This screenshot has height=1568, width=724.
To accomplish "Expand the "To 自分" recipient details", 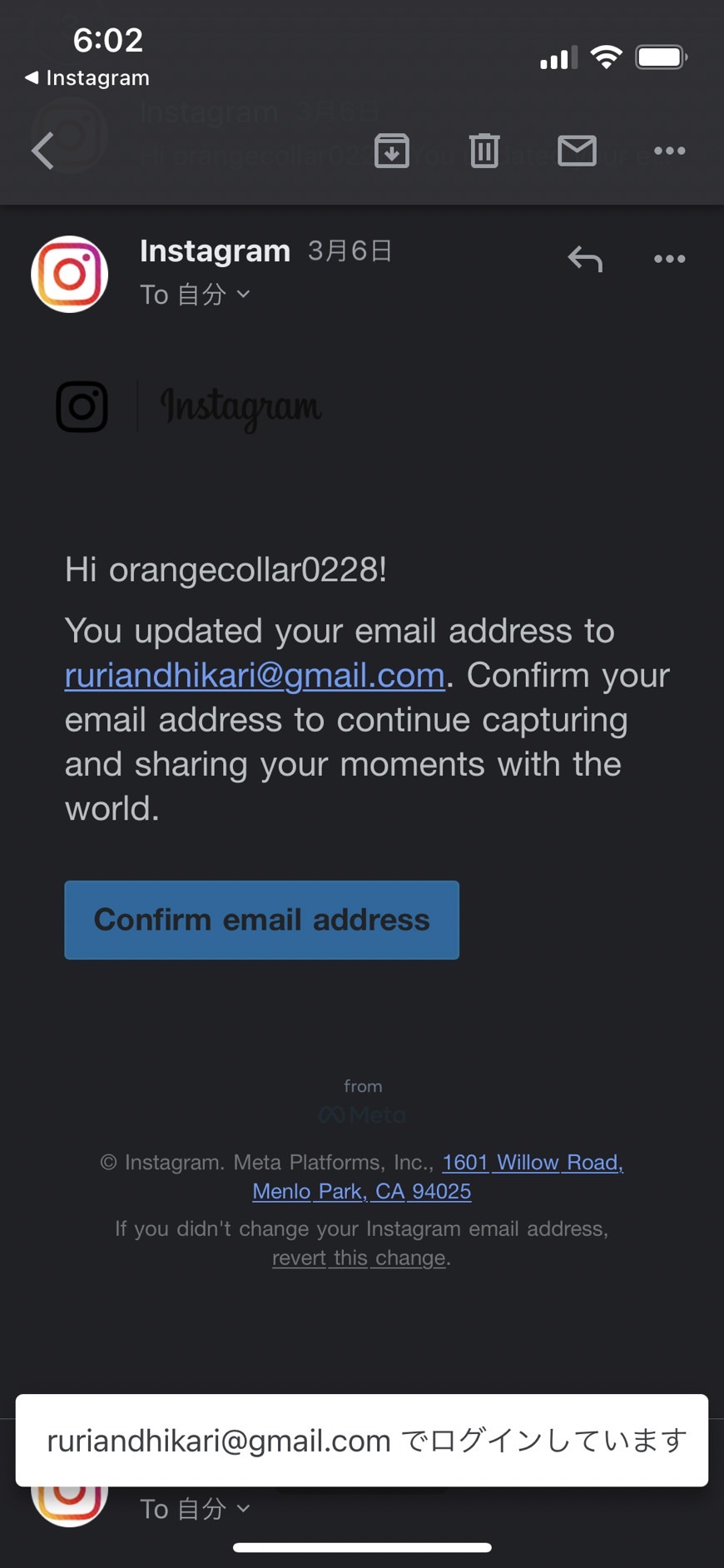I will coord(195,295).
